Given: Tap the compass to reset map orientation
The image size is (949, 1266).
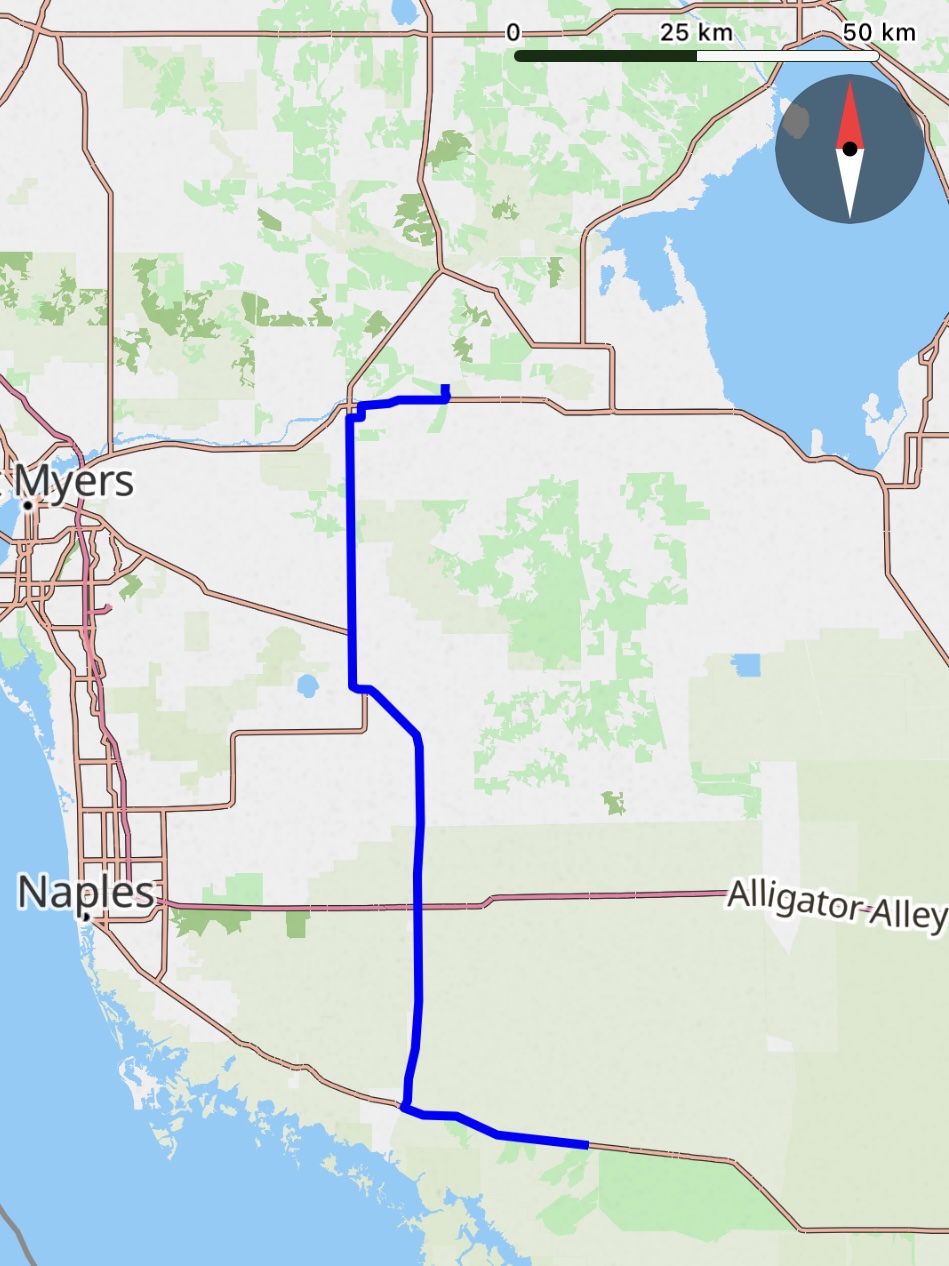Looking at the screenshot, I should (x=849, y=149).
